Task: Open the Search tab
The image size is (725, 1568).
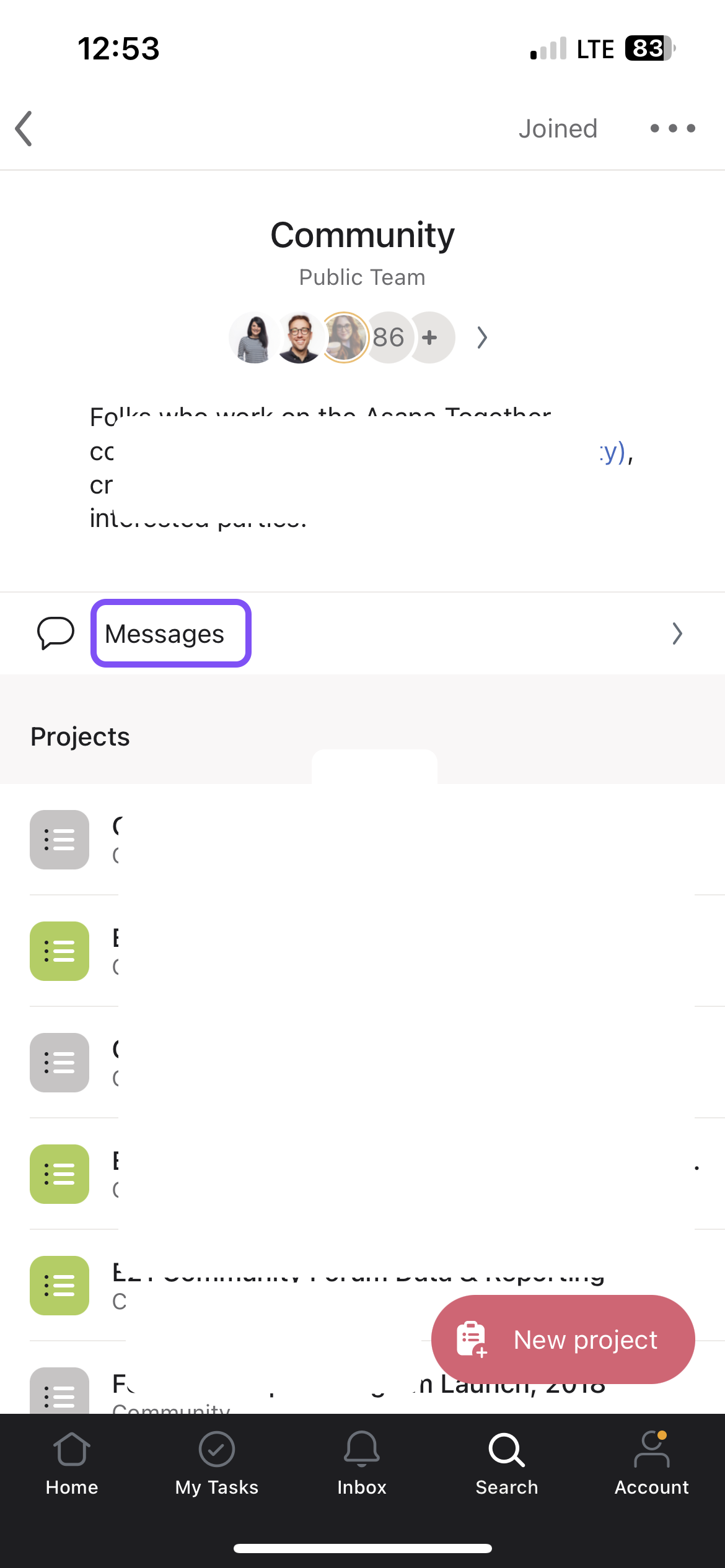Action: [x=507, y=1464]
